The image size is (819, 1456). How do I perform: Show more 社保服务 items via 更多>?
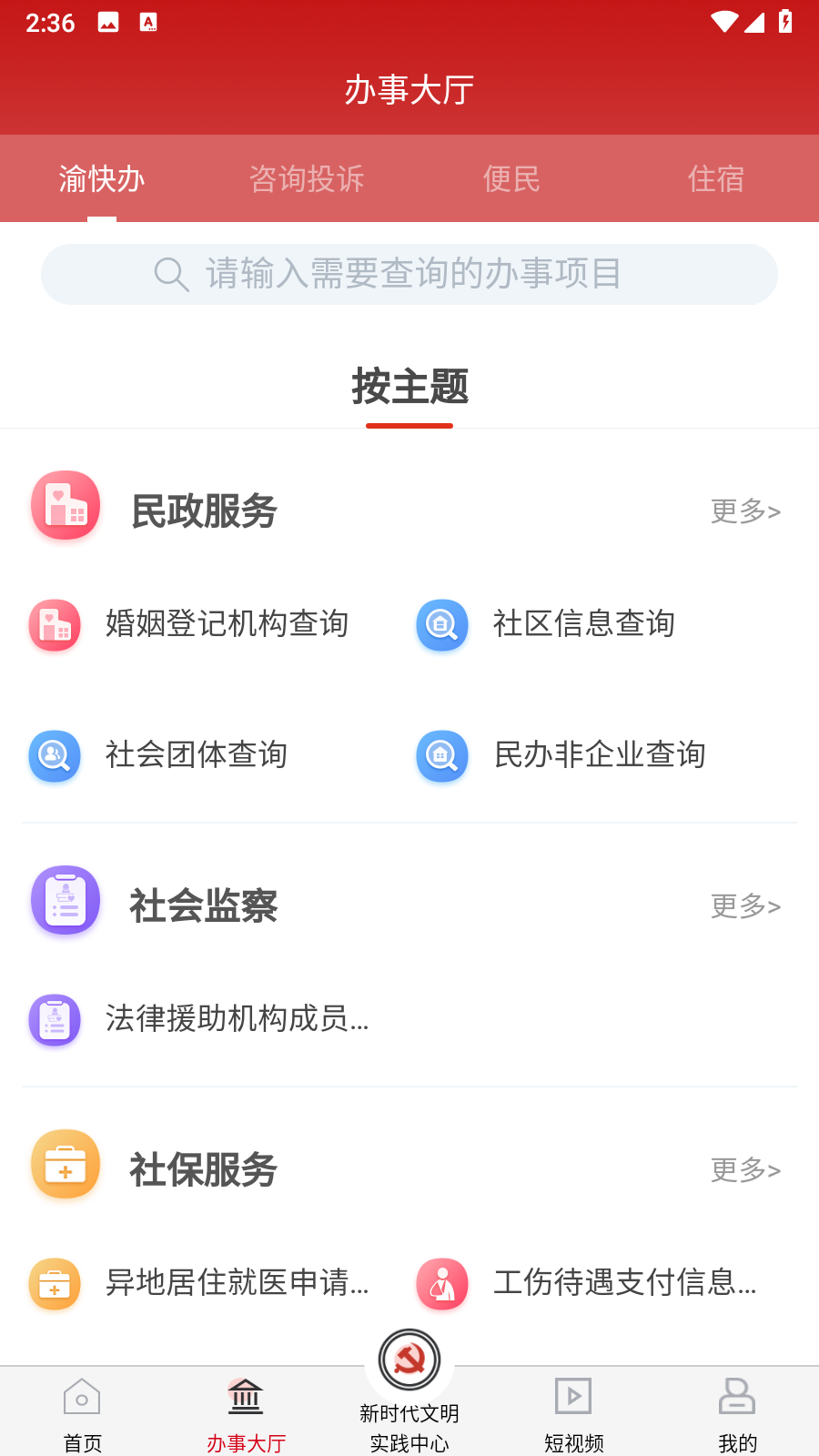[x=745, y=1171]
